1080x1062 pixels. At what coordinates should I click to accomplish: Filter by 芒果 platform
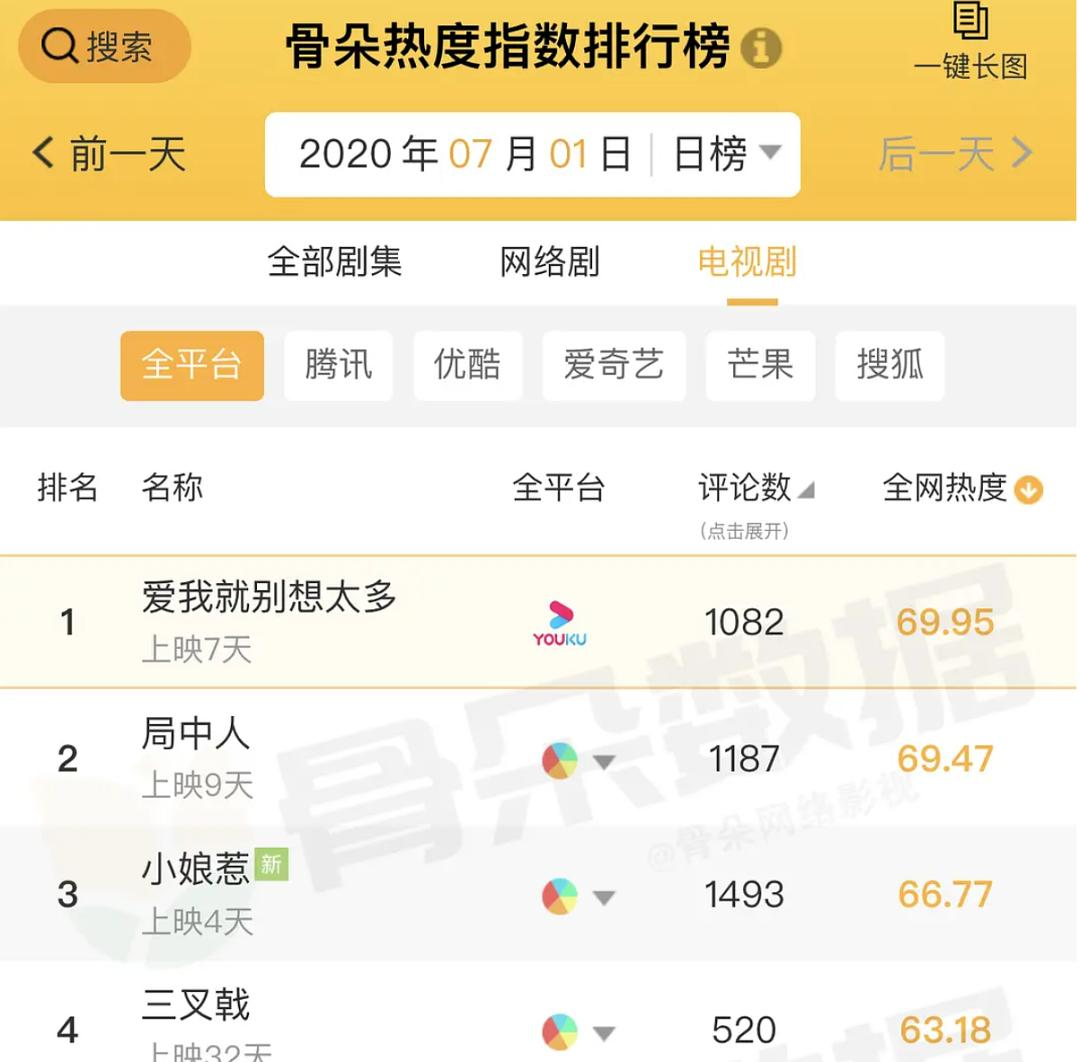[760, 365]
